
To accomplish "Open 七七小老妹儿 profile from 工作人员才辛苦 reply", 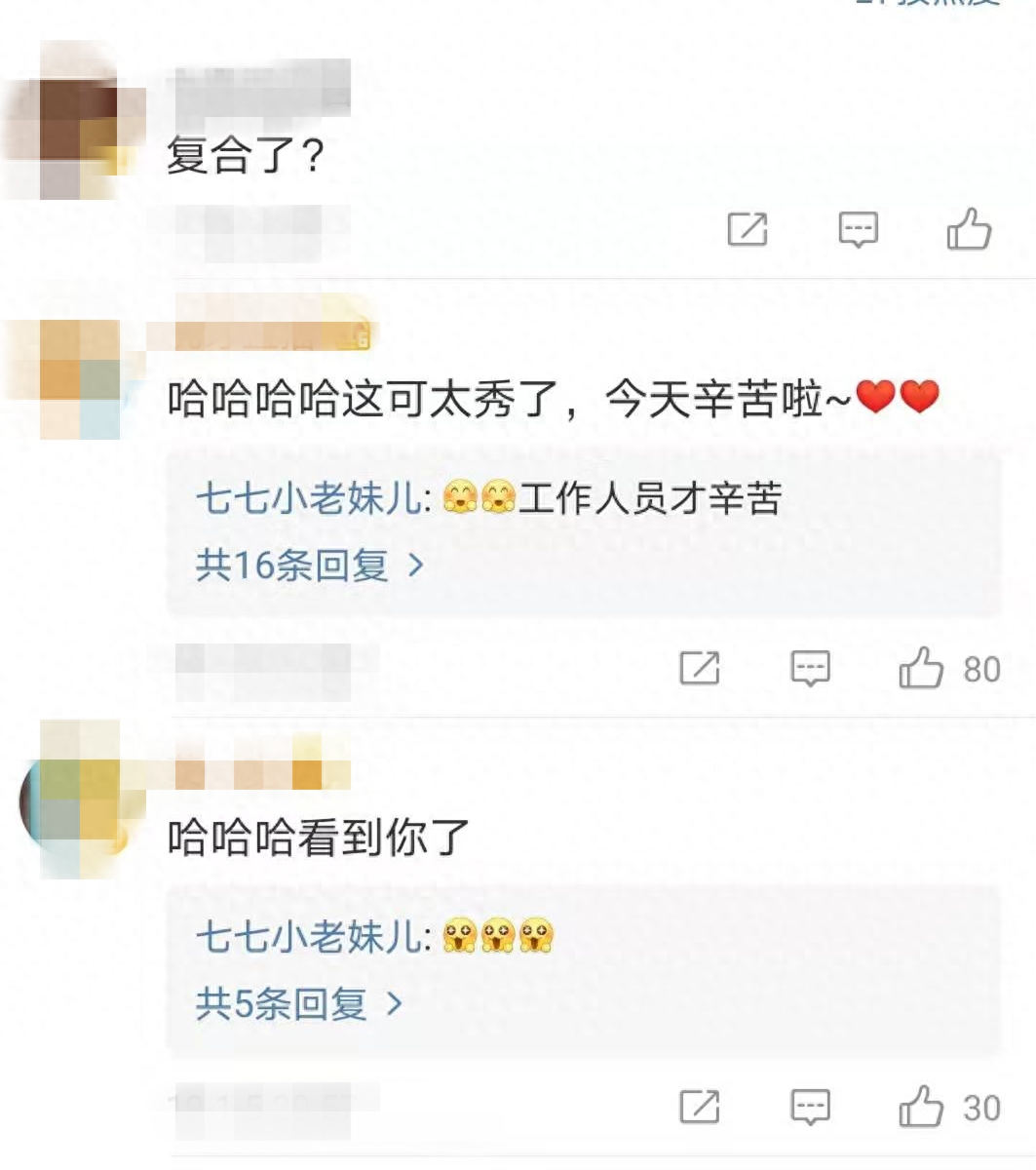I will point(311,499).
